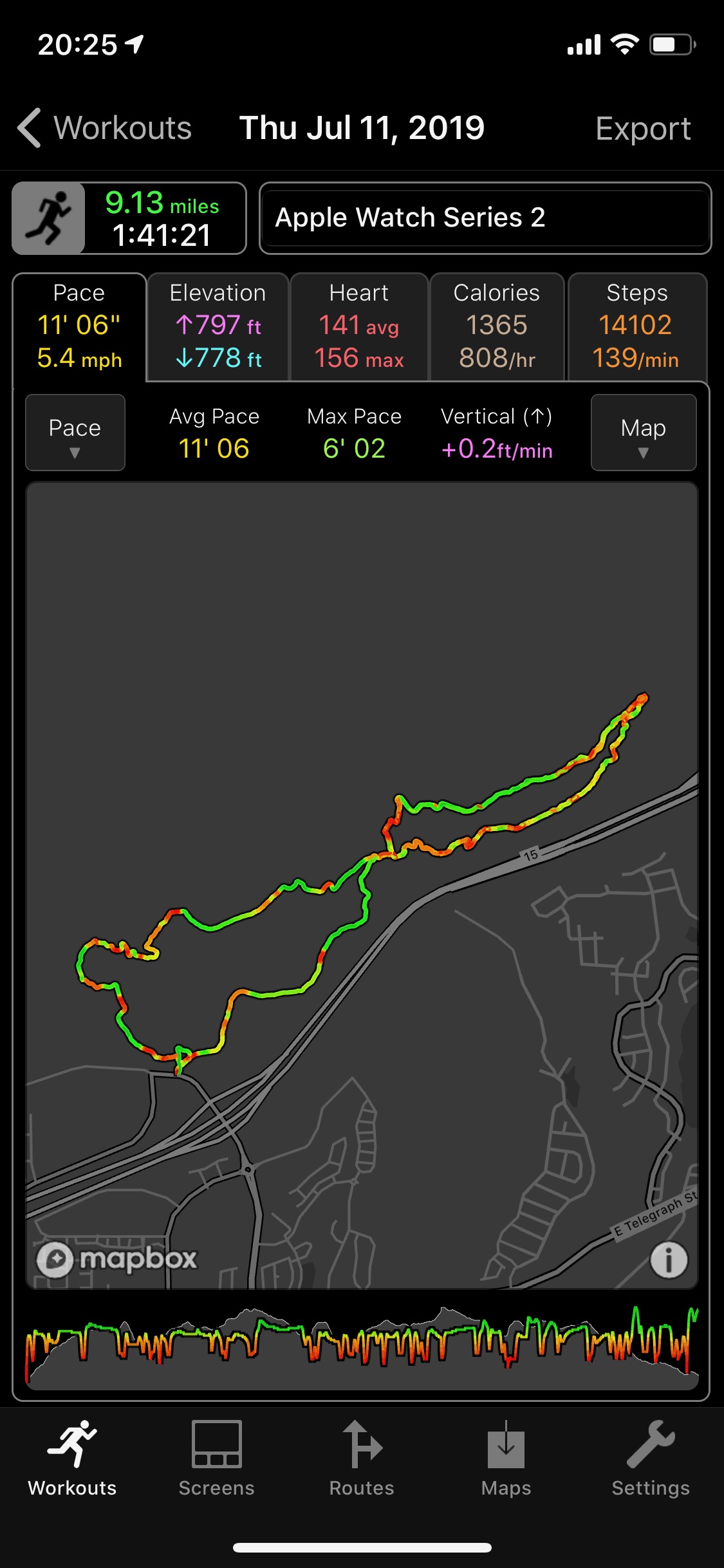The image size is (724, 1568).
Task: Open the Calories stats tab
Action: tap(497, 327)
